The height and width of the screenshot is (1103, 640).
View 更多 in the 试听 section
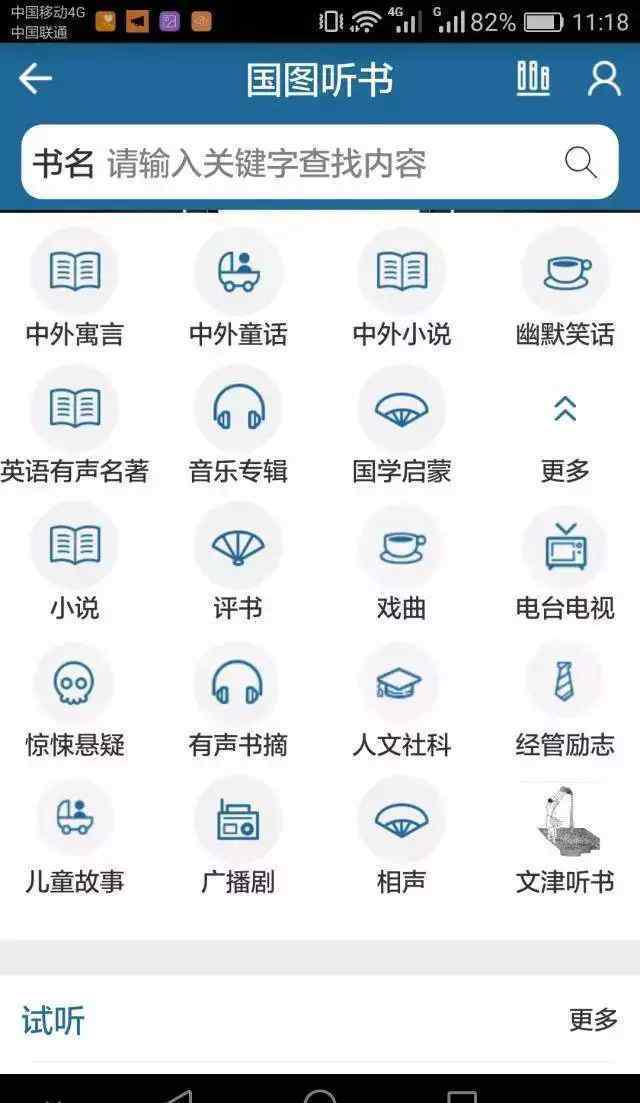coord(593,1019)
